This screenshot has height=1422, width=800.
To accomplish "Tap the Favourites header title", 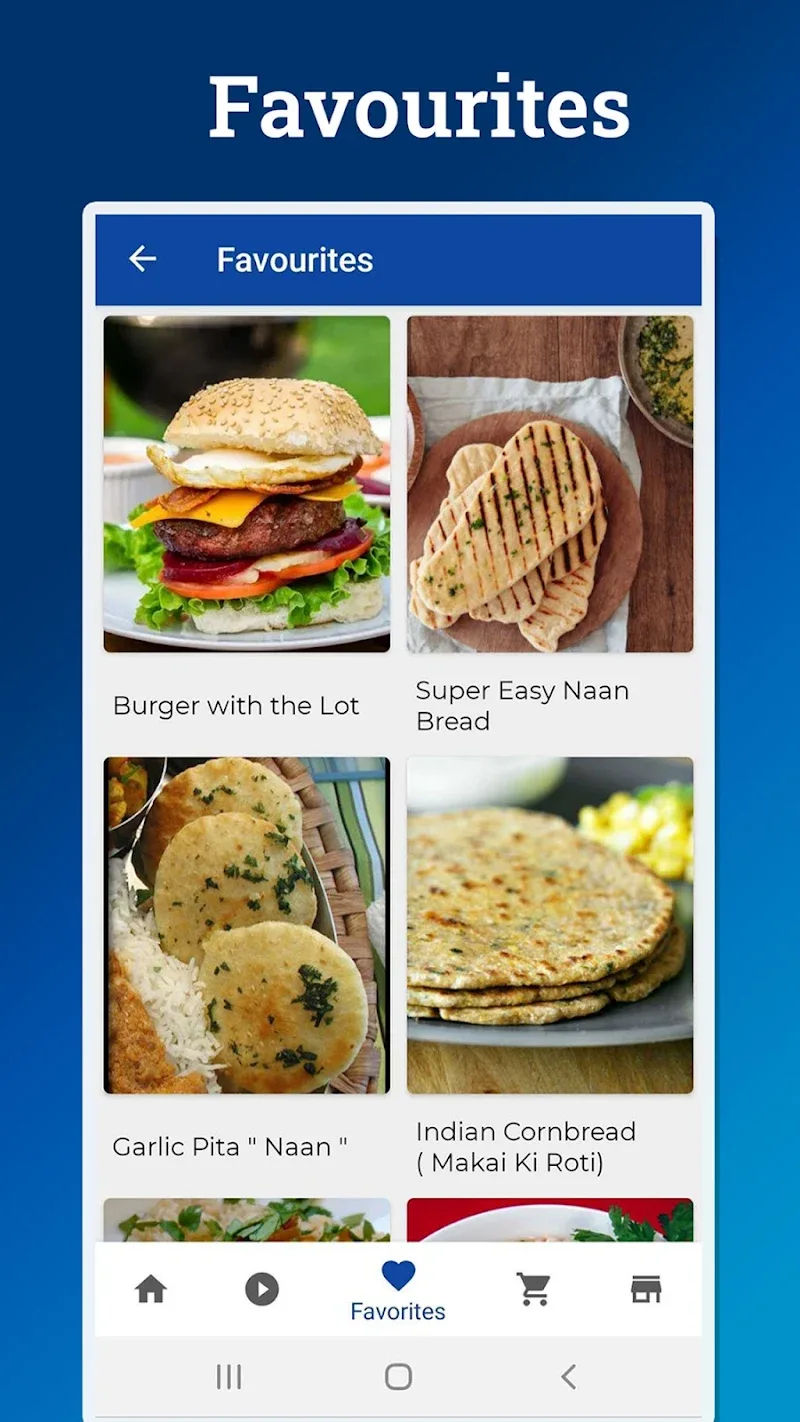I will tap(295, 260).
